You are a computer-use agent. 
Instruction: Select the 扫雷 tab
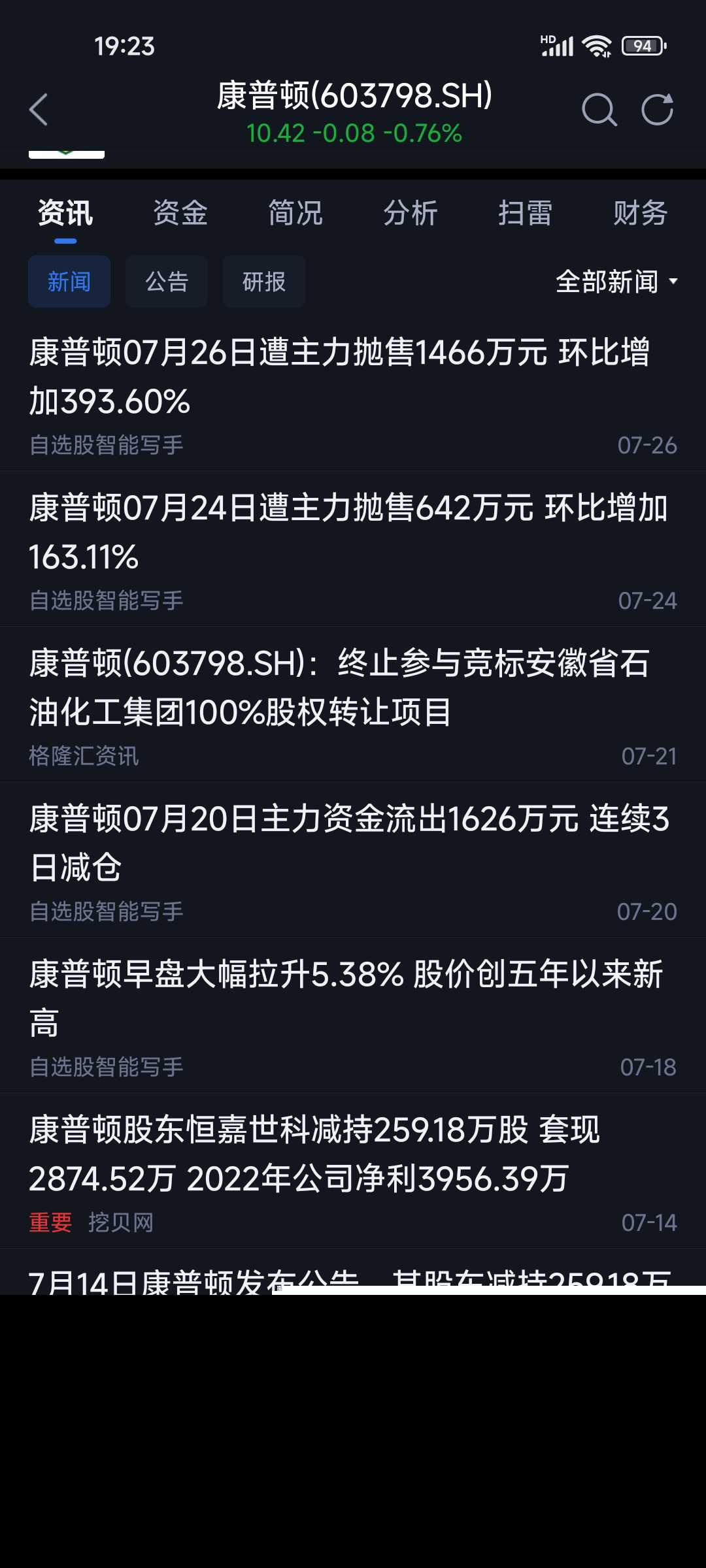click(x=526, y=213)
